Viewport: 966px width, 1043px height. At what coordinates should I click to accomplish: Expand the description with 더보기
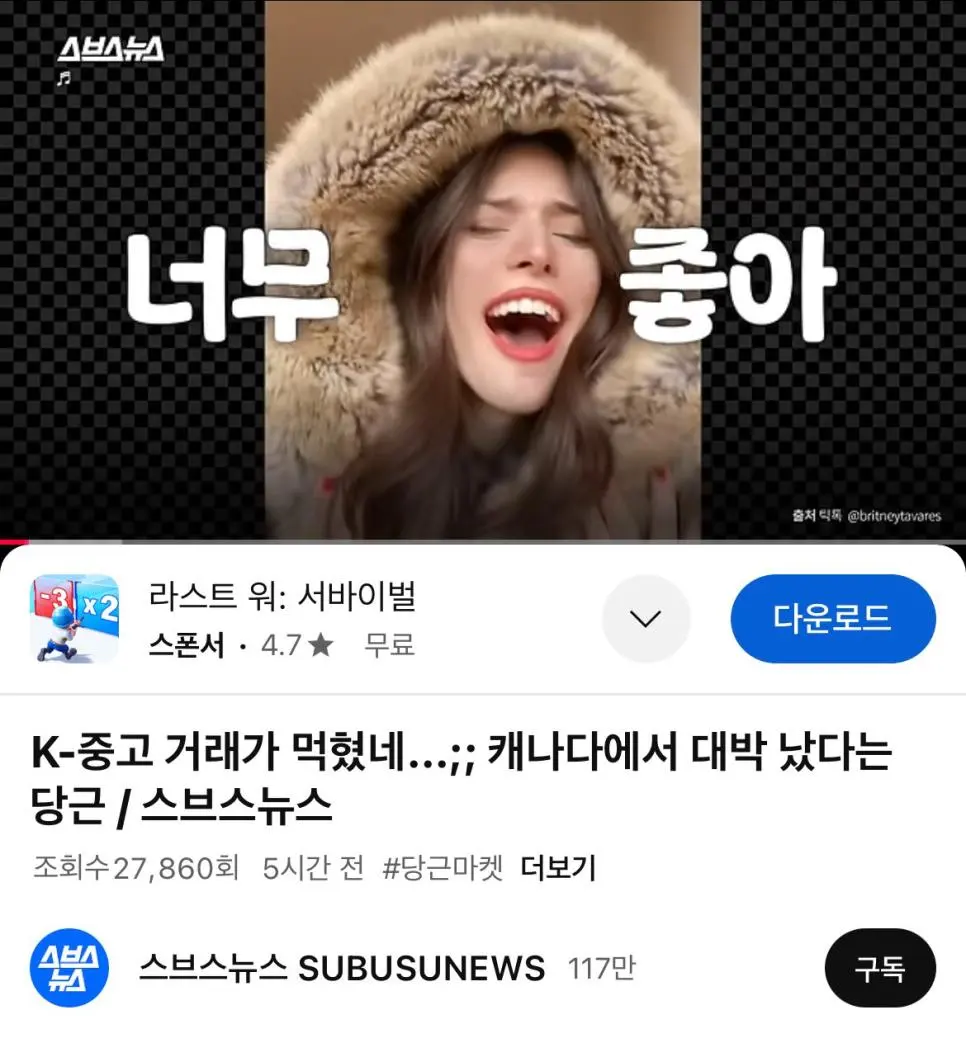pos(558,868)
